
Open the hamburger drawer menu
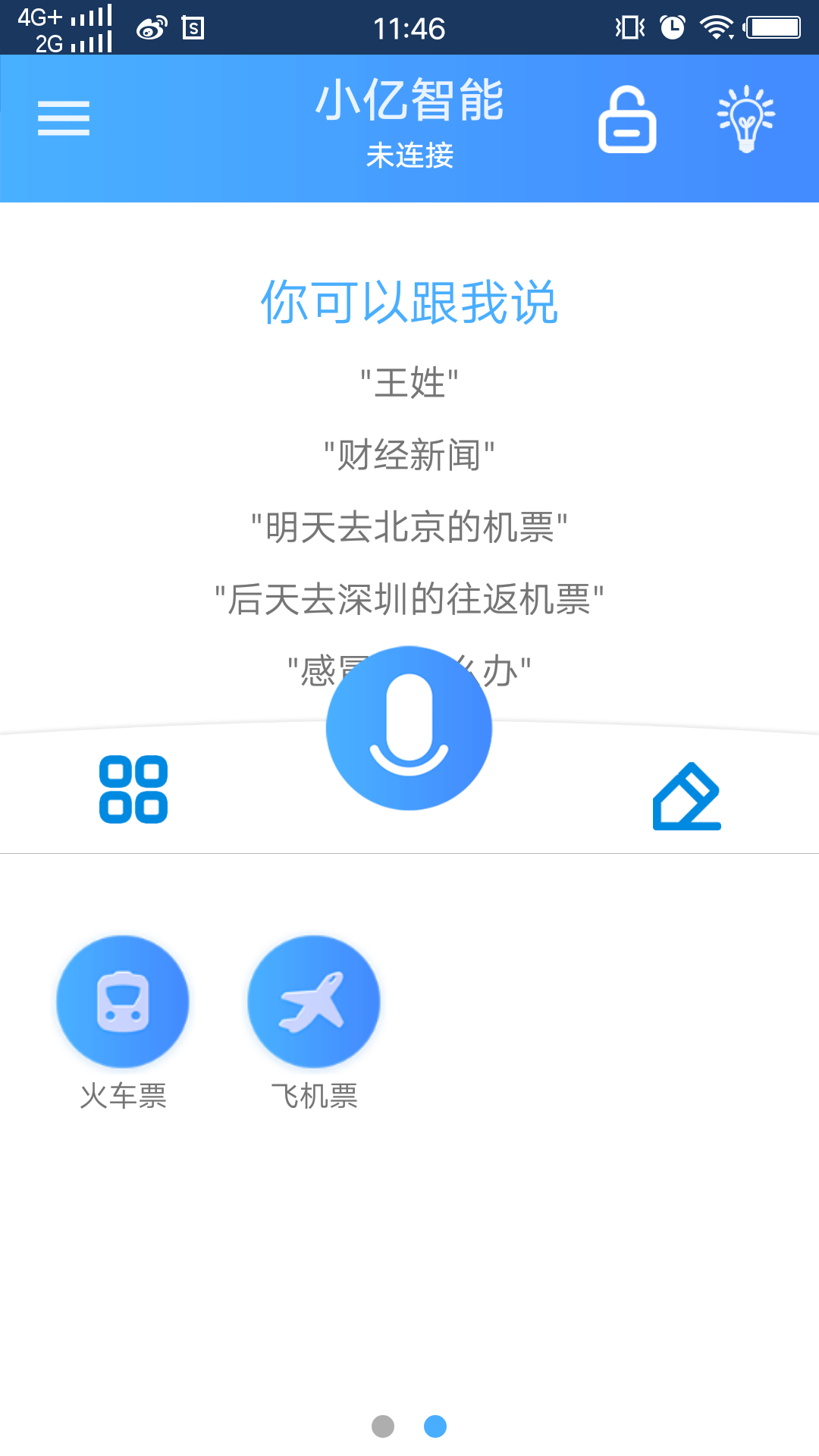64,118
